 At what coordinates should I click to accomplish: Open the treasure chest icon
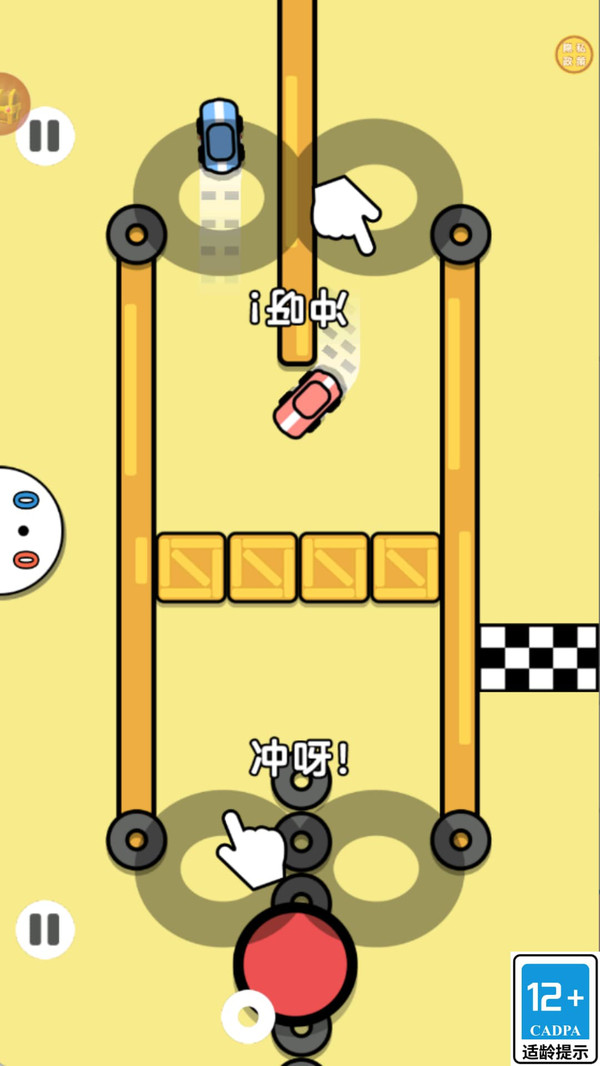point(11,103)
